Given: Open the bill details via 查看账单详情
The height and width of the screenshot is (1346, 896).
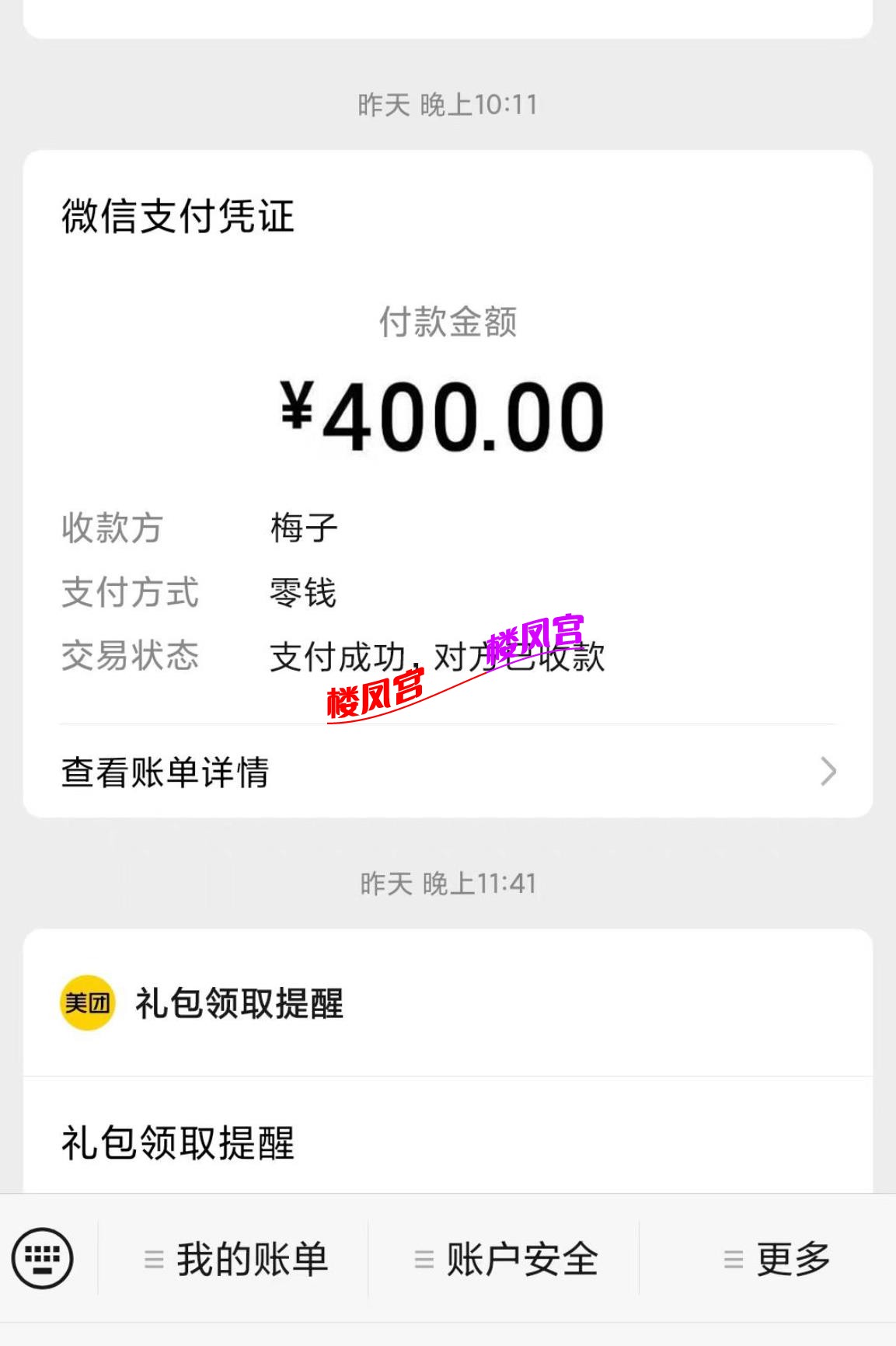Looking at the screenshot, I should [x=164, y=772].
